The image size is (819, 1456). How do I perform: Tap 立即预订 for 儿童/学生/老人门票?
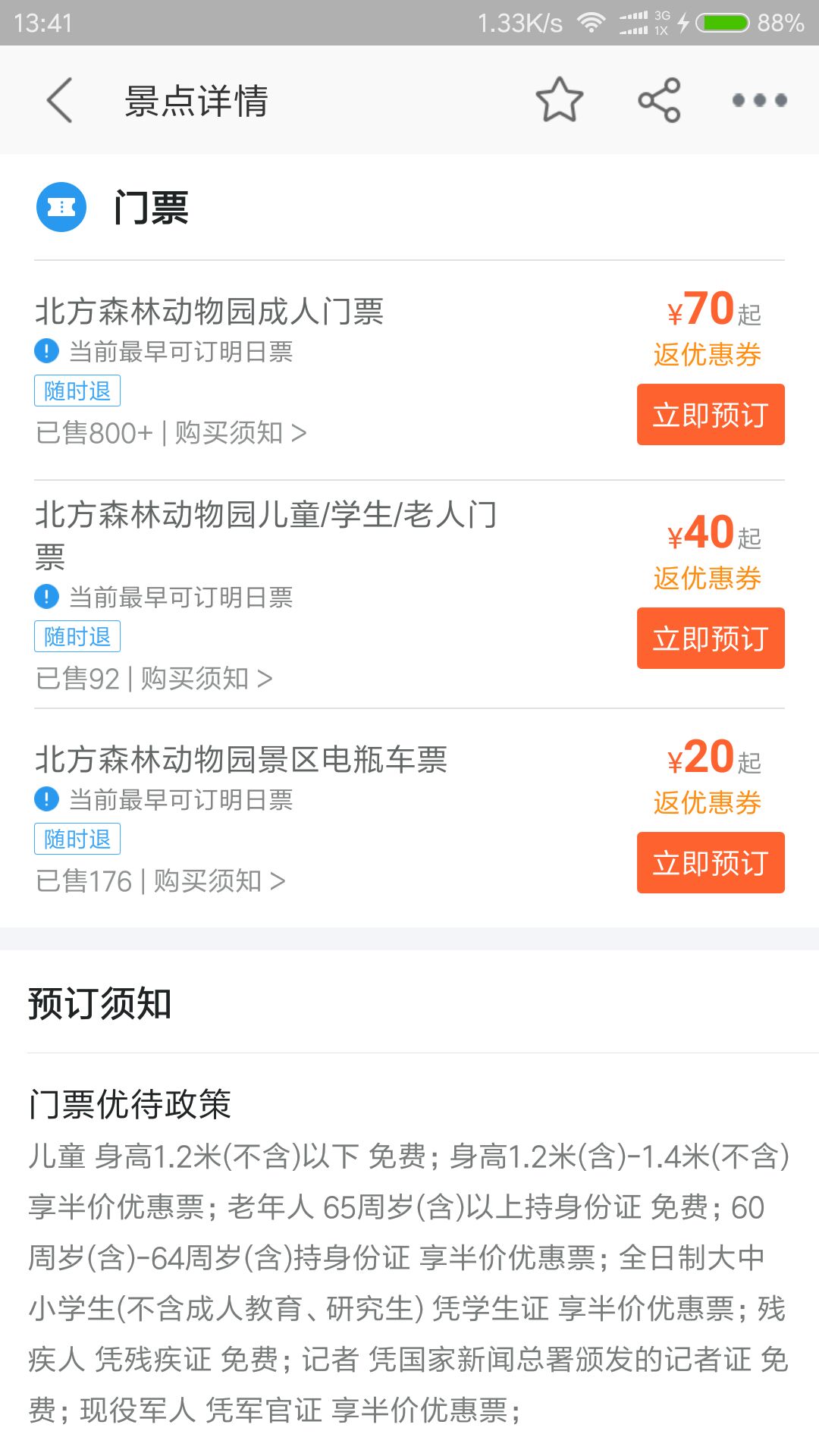711,639
